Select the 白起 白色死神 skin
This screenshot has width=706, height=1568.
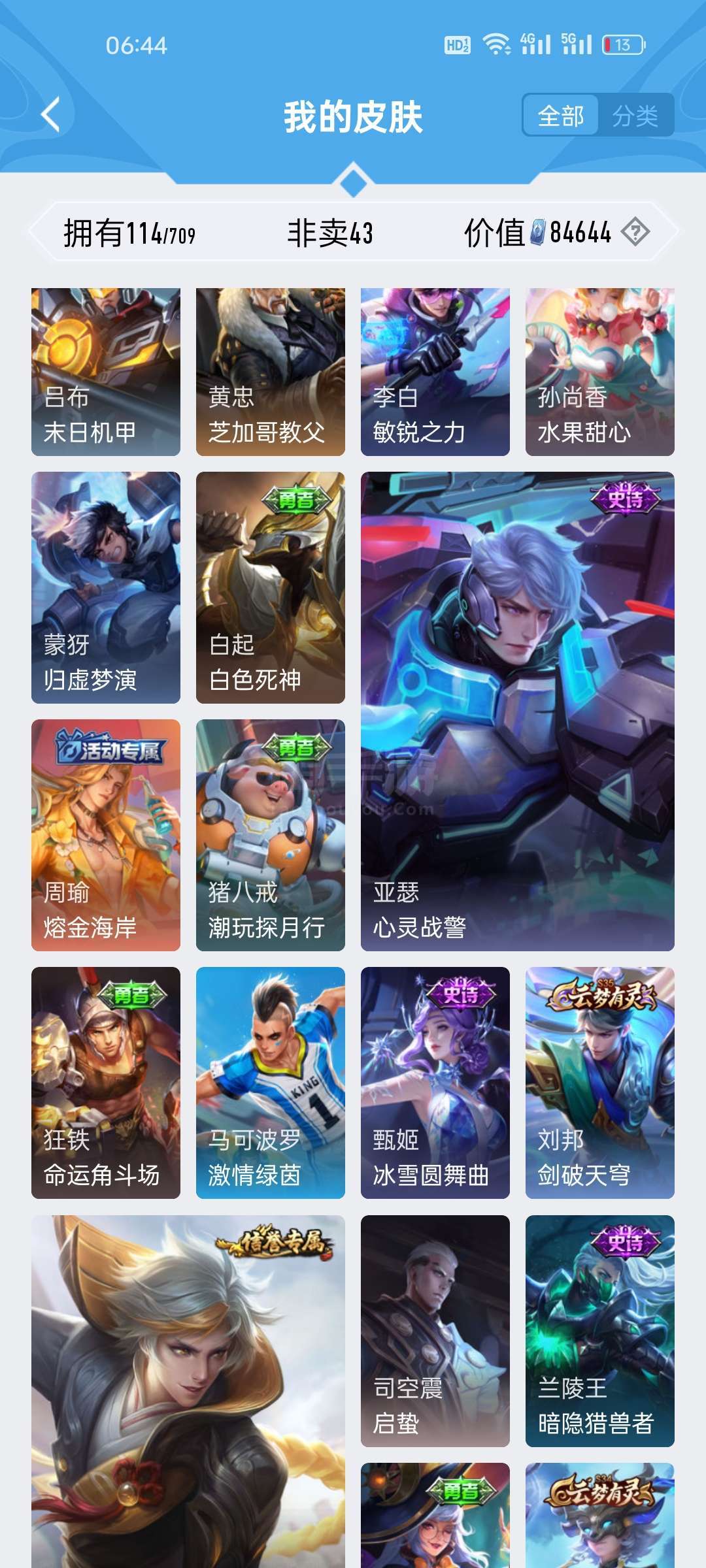(271, 587)
